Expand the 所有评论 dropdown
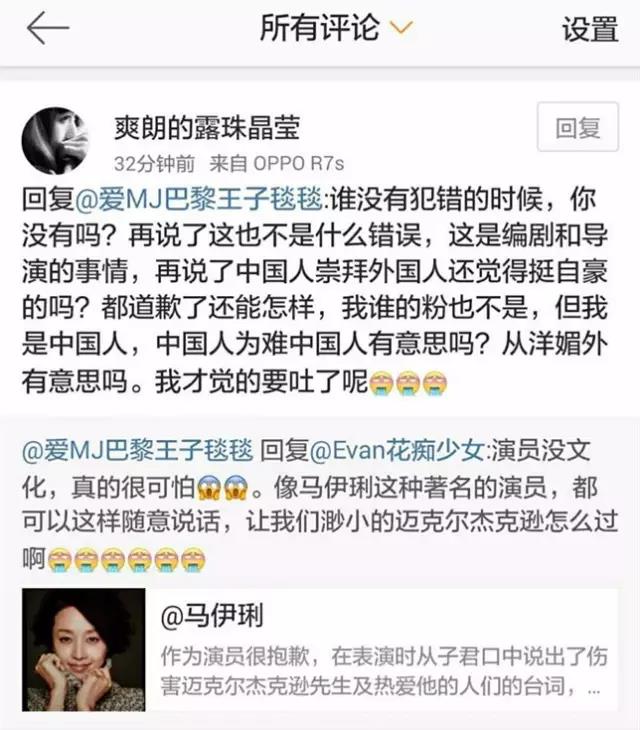This screenshot has height=730, width=640. (x=335, y=28)
